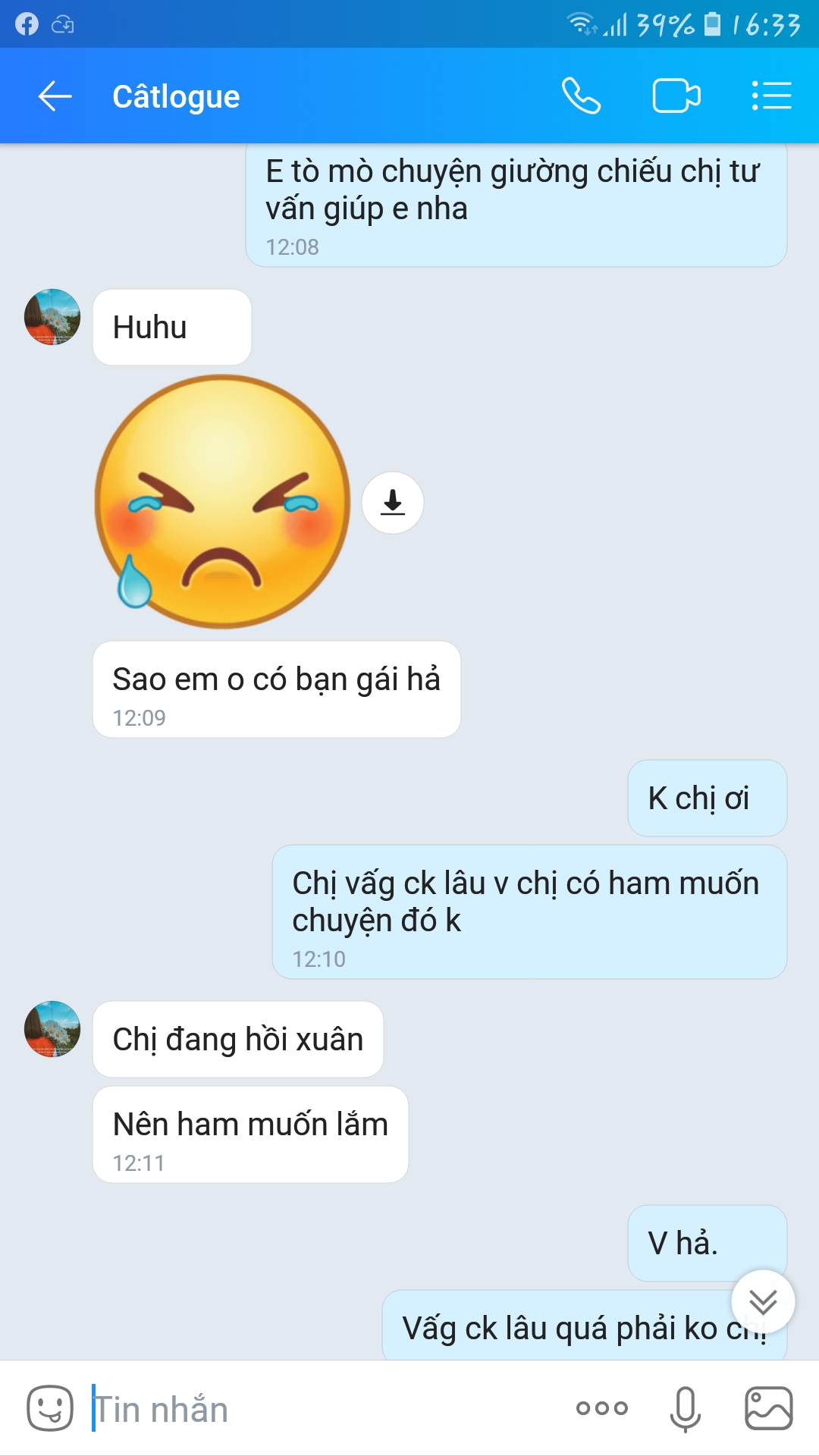Open the chat options menu

pos(771,96)
